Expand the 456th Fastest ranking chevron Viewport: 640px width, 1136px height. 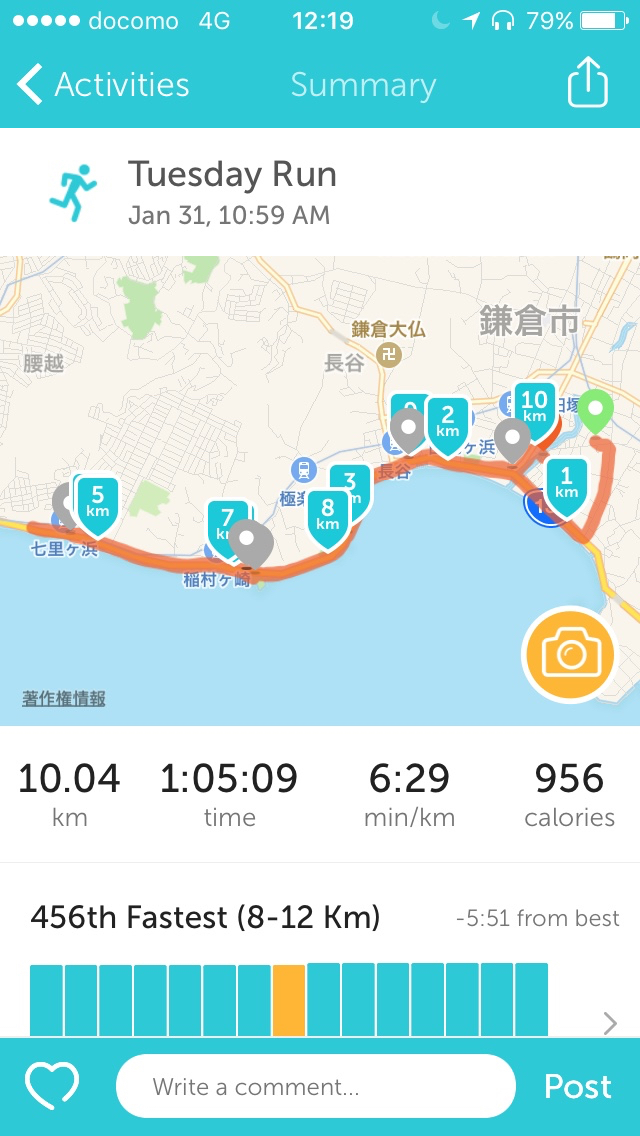click(610, 1023)
